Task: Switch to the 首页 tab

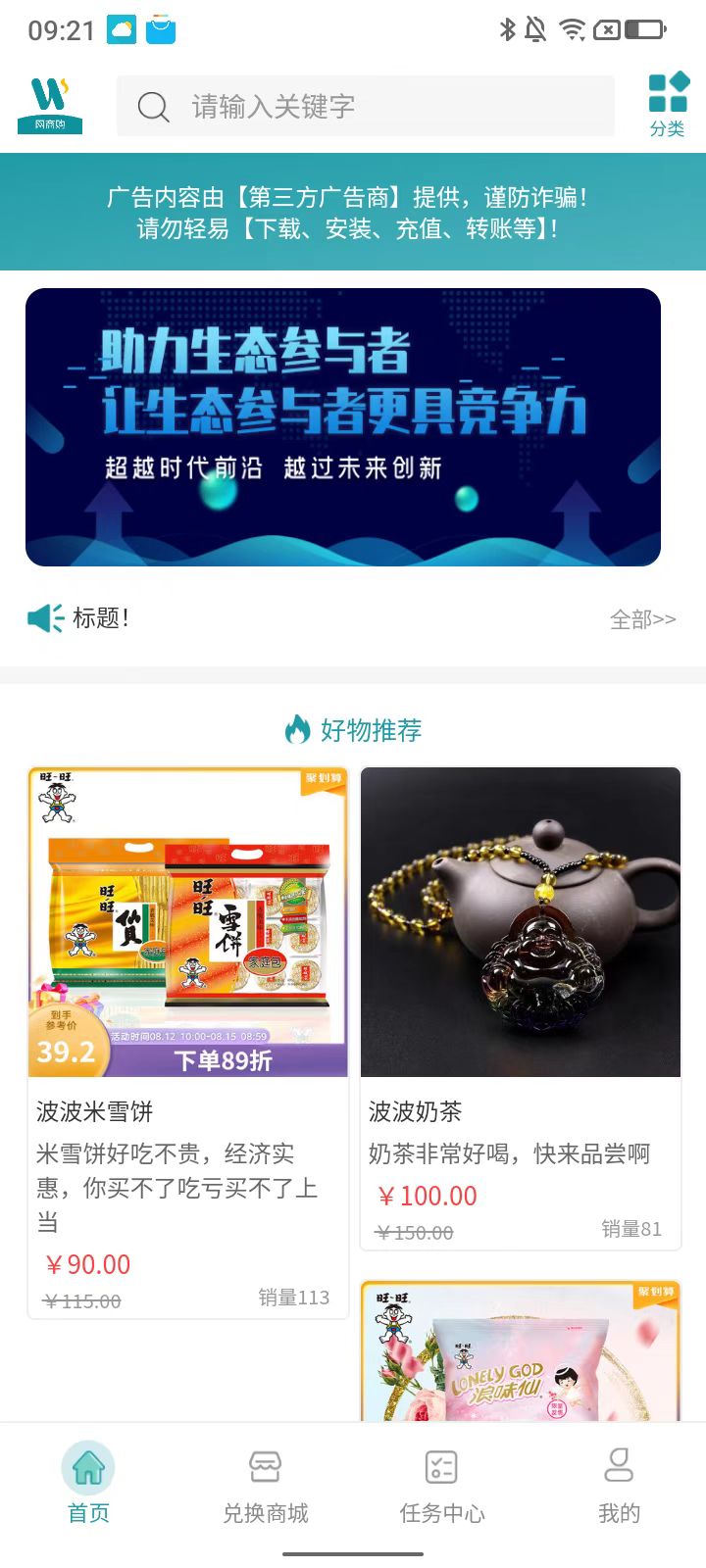Action: (x=88, y=1484)
